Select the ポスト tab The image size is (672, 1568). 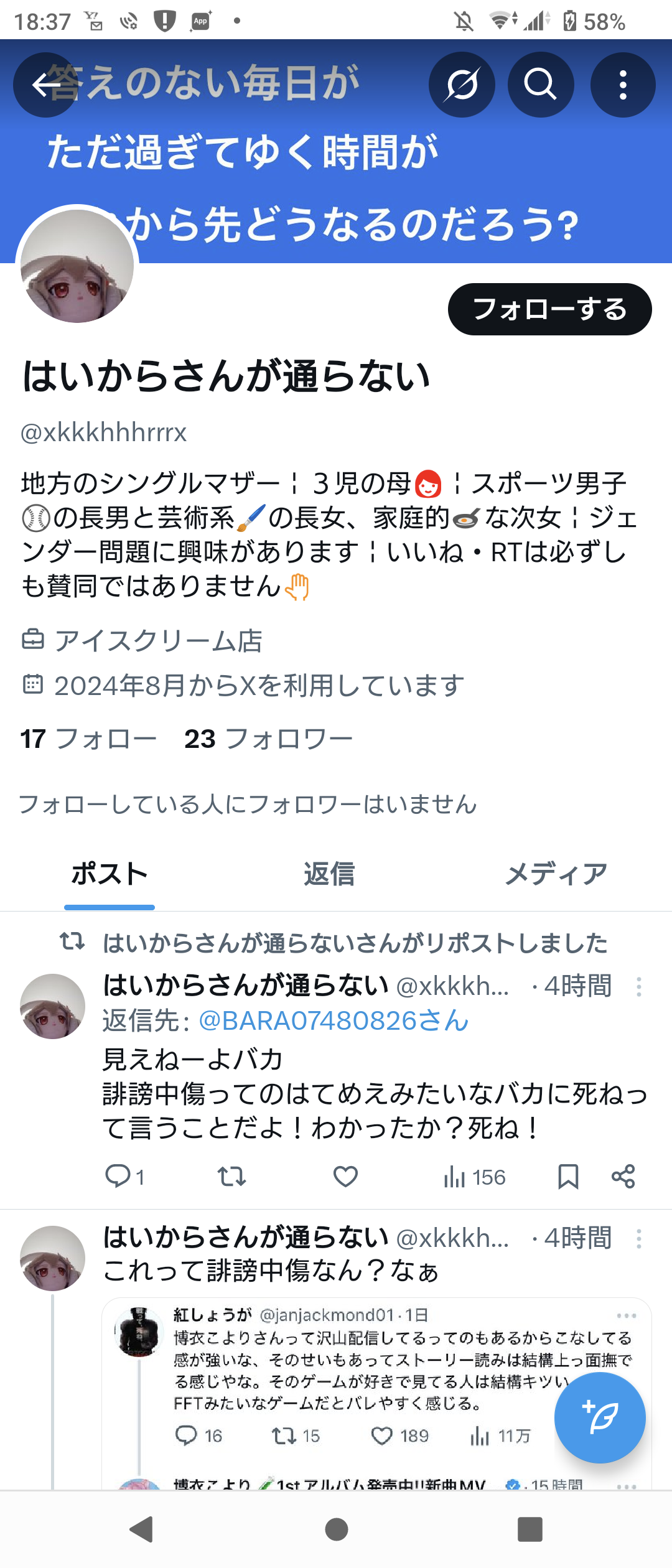pyautogui.click(x=110, y=874)
